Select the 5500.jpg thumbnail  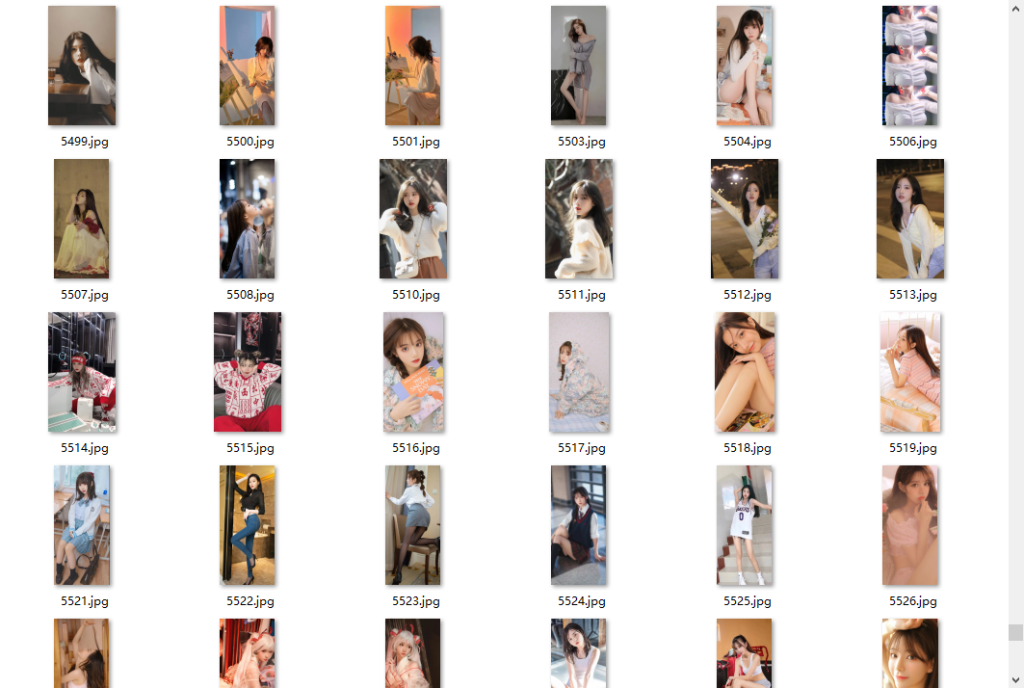[x=248, y=66]
